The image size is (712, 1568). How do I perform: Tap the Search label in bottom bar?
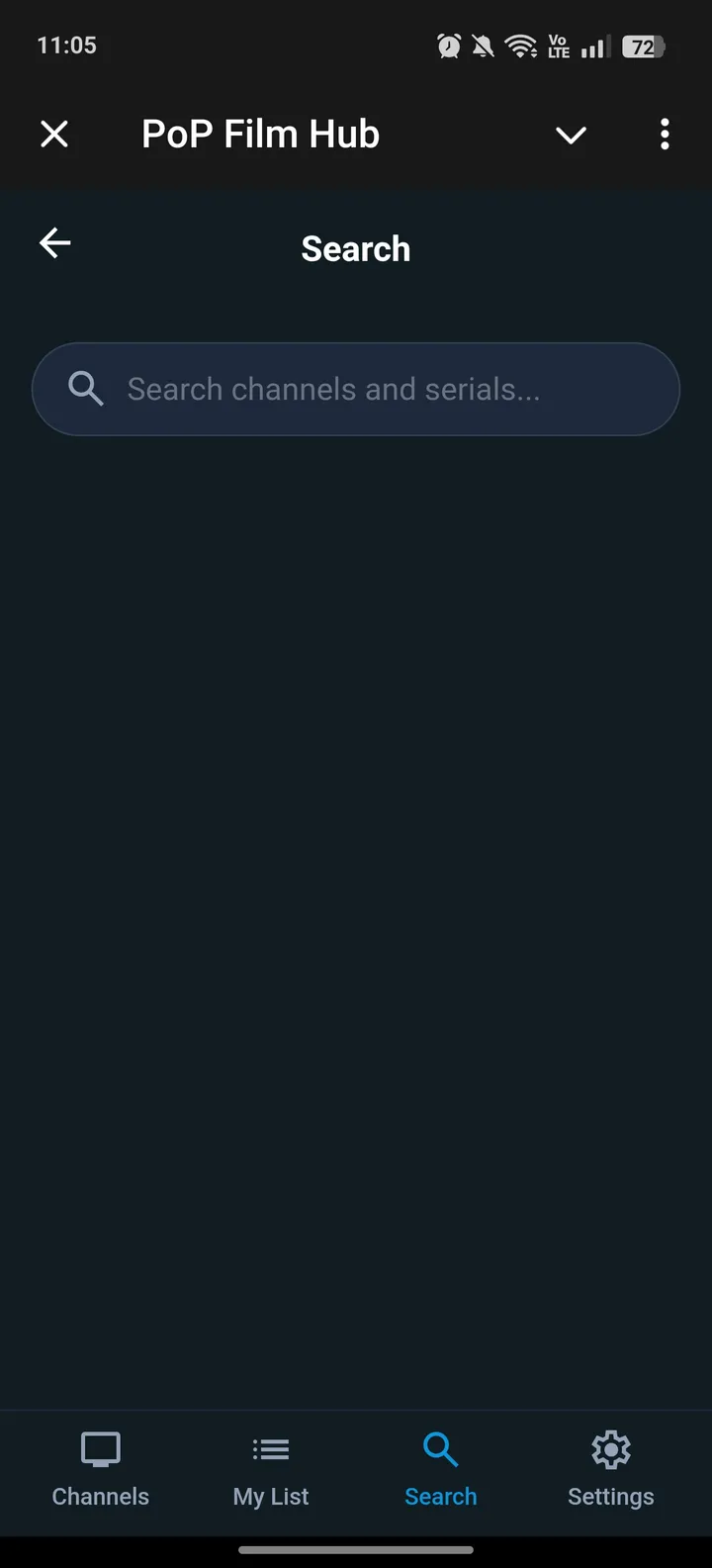pos(440,1496)
